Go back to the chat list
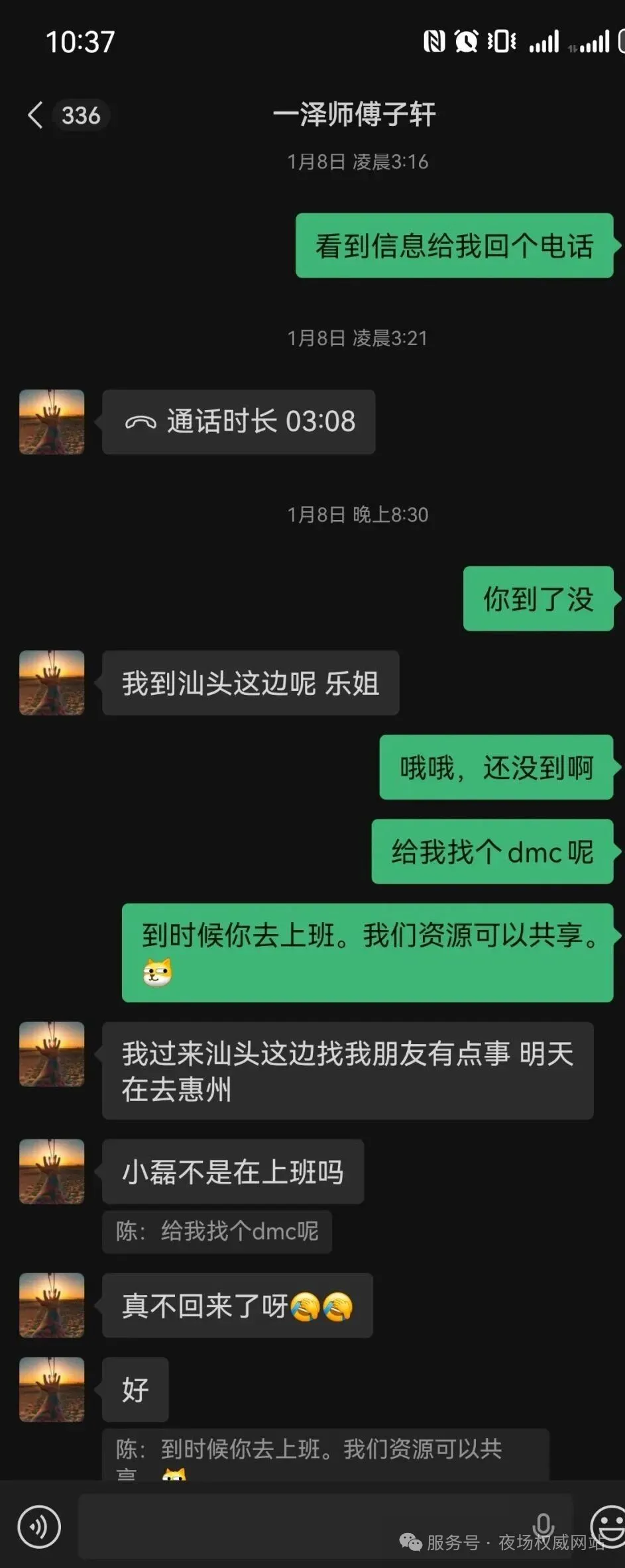Screen dimensions: 625x1568 click(x=36, y=115)
